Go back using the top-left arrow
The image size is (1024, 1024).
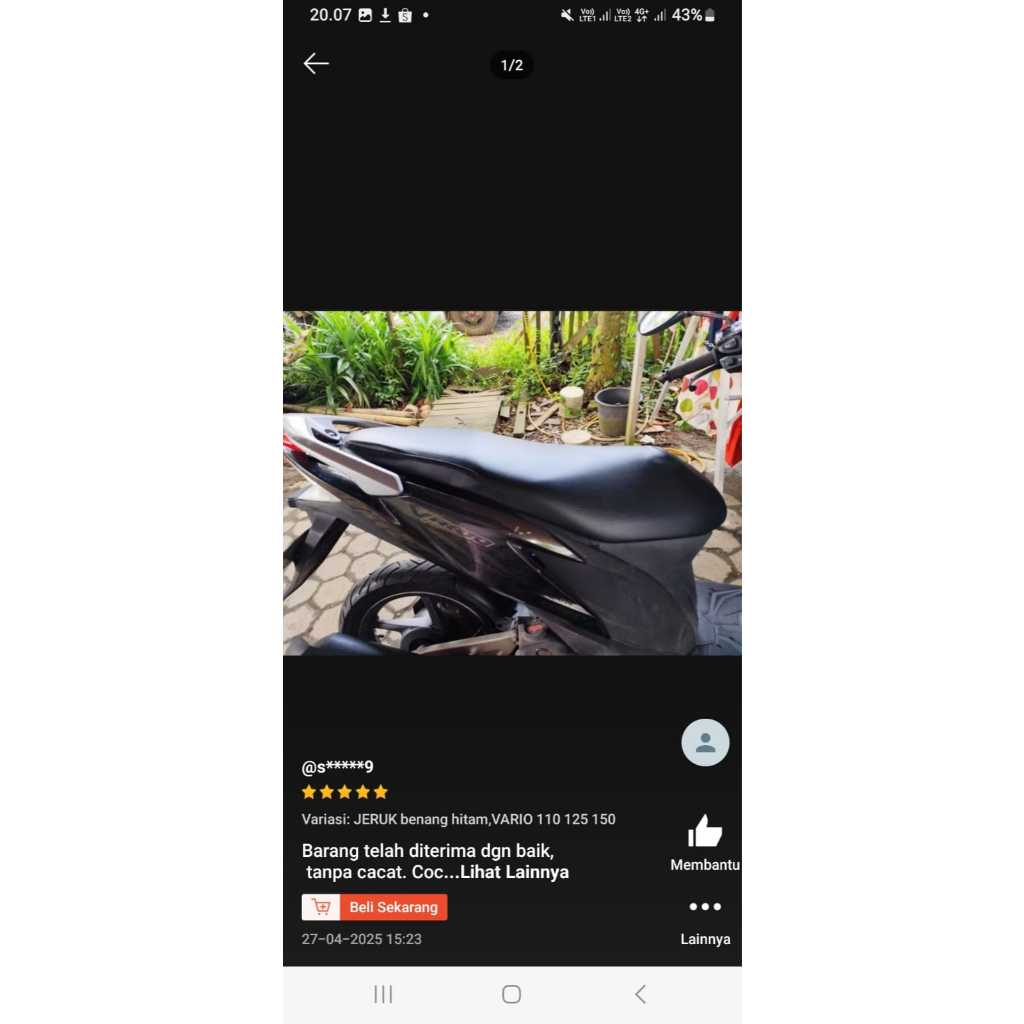point(316,64)
